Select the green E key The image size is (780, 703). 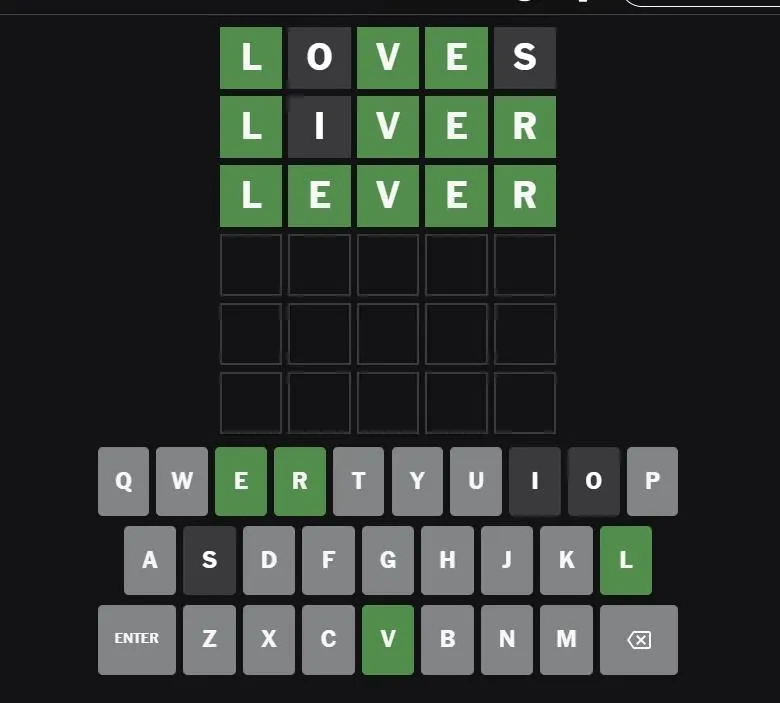[241, 481]
